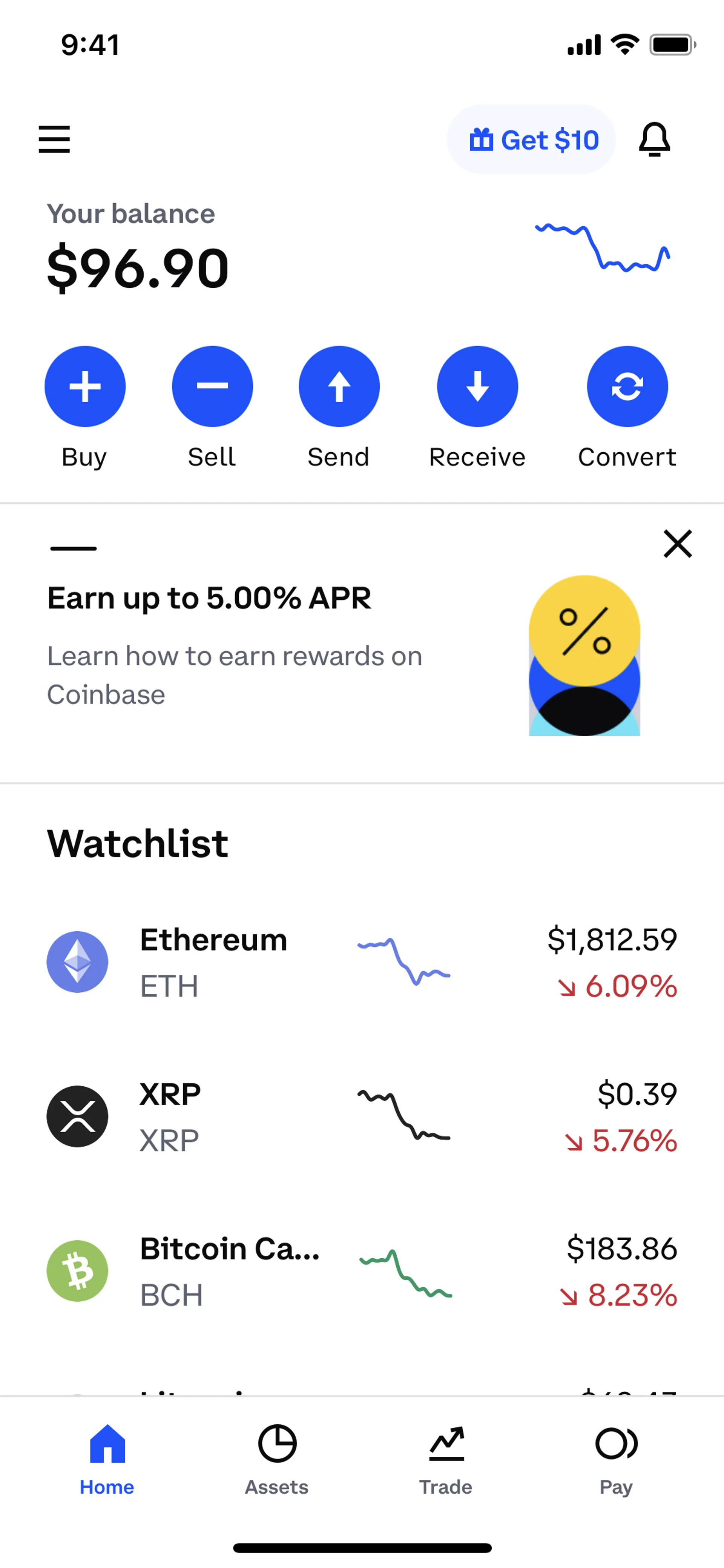Open the notifications bell
Image resolution: width=724 pixels, height=1568 pixels.
[x=654, y=140]
